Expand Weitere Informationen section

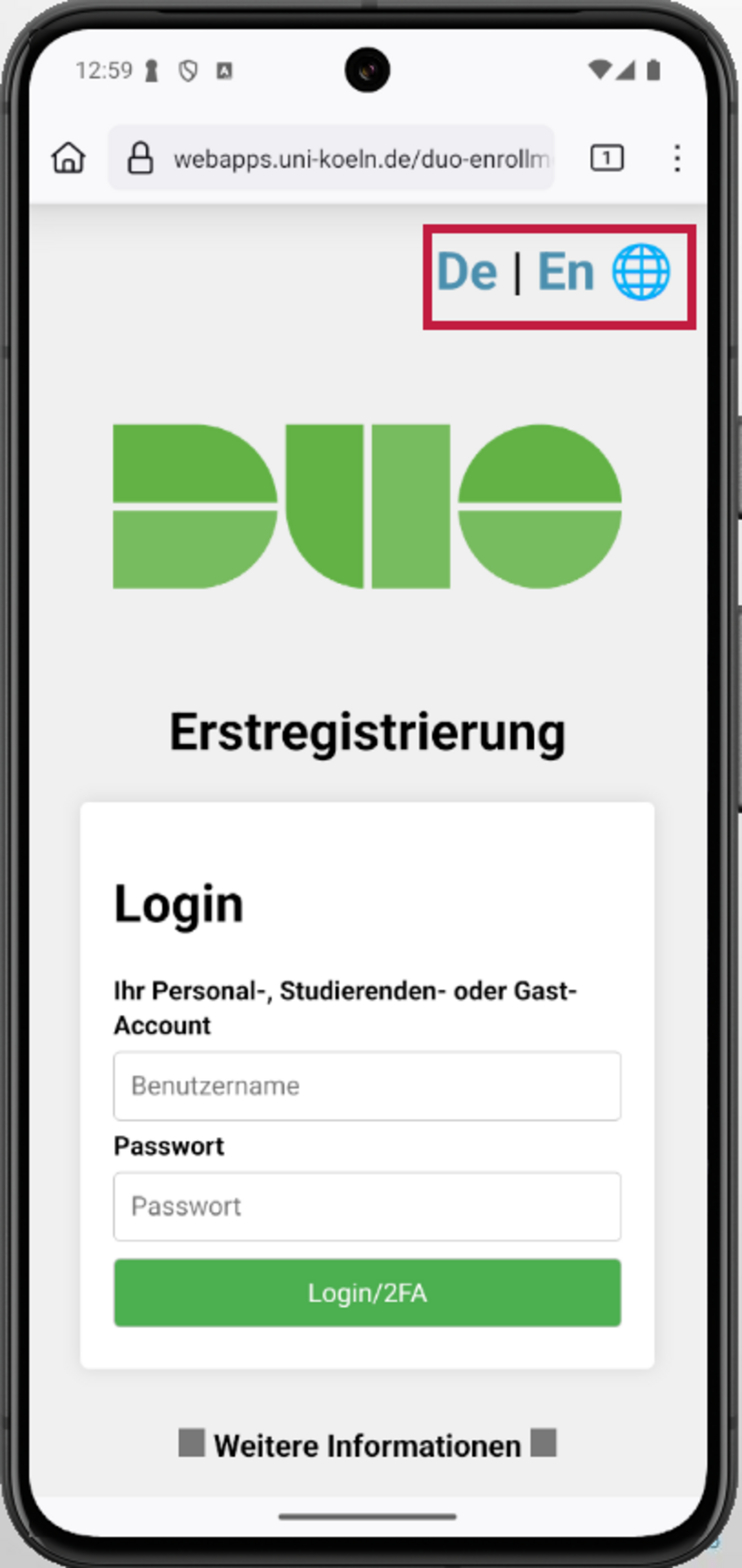pyautogui.click(x=367, y=1446)
